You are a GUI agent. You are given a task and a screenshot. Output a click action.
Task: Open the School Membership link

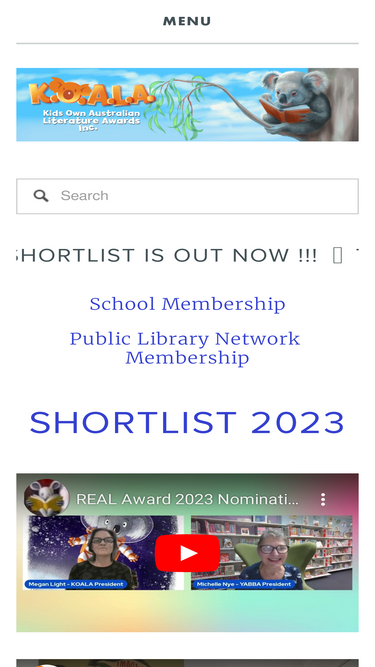(187, 304)
